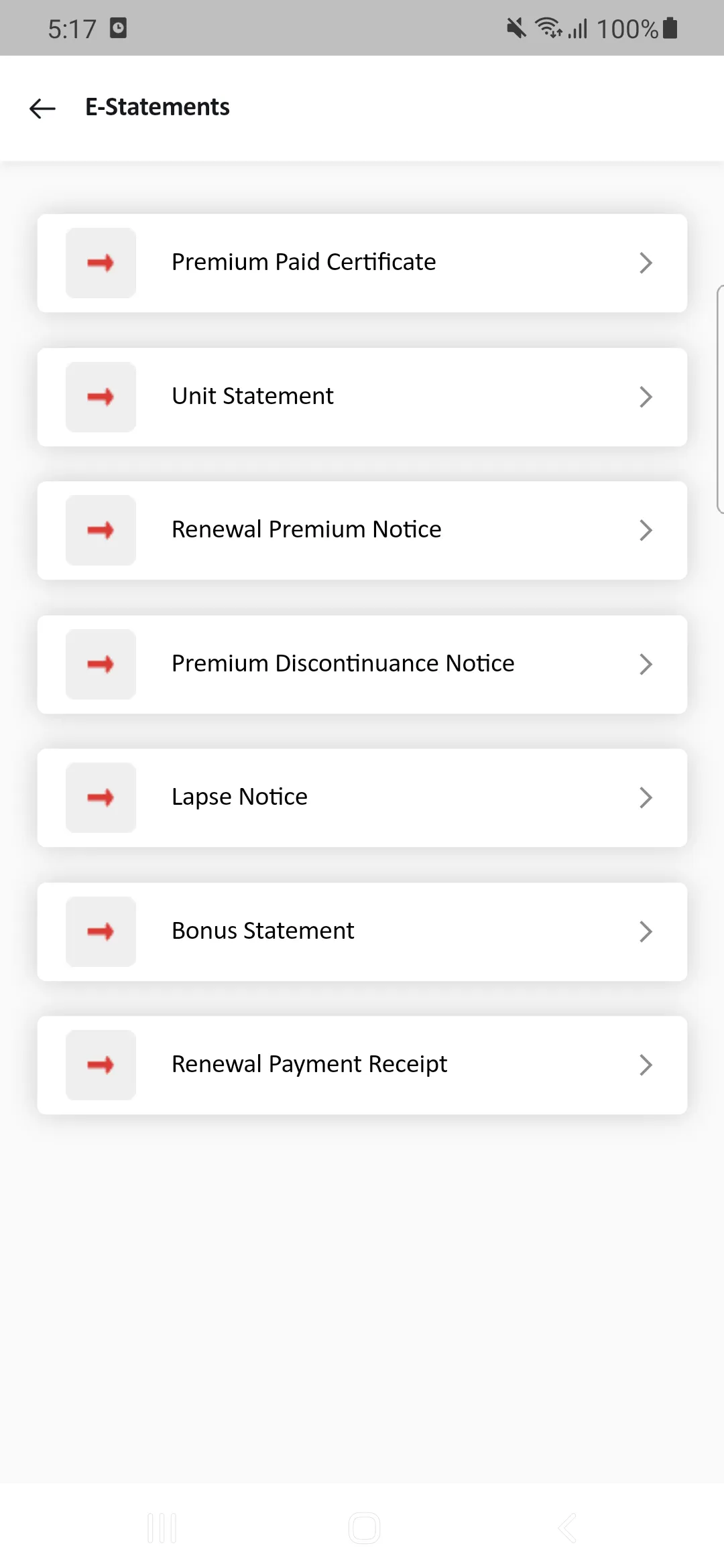
Task: Expand Unit Statement using its right chevron
Action: coord(646,397)
